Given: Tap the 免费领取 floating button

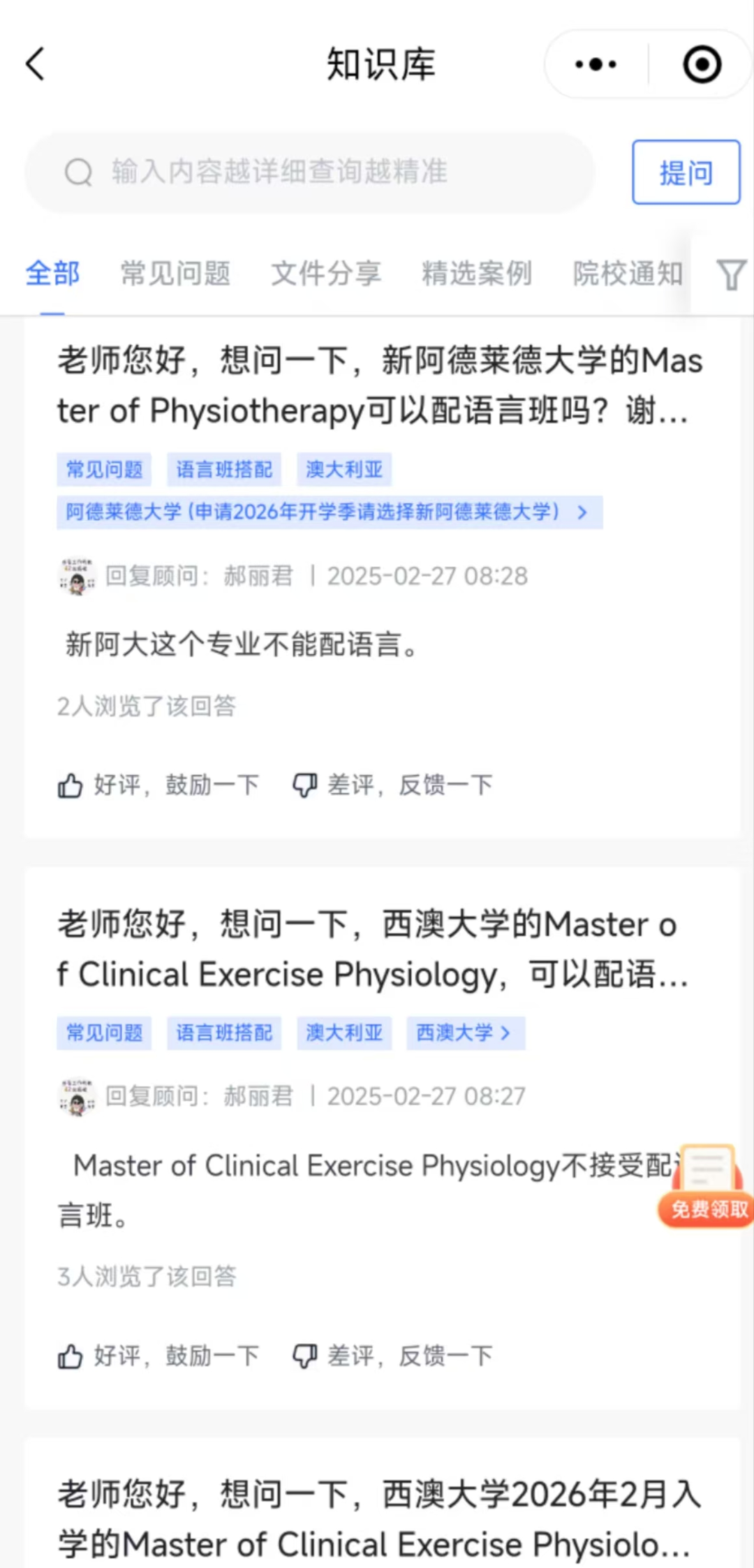Looking at the screenshot, I should [x=708, y=1188].
